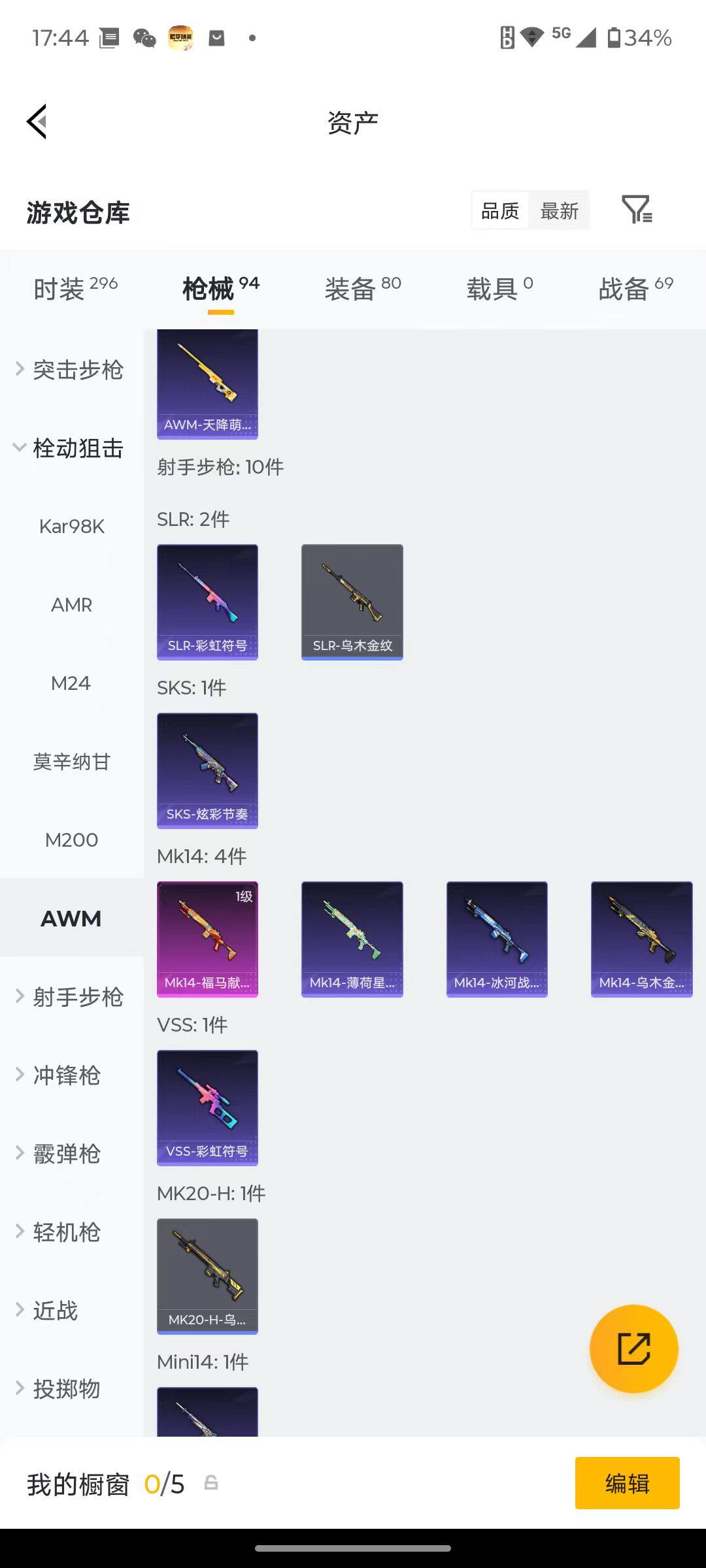Select the AWM category in the sidebar
Screen dimensions: 706x1568
[x=72, y=917]
